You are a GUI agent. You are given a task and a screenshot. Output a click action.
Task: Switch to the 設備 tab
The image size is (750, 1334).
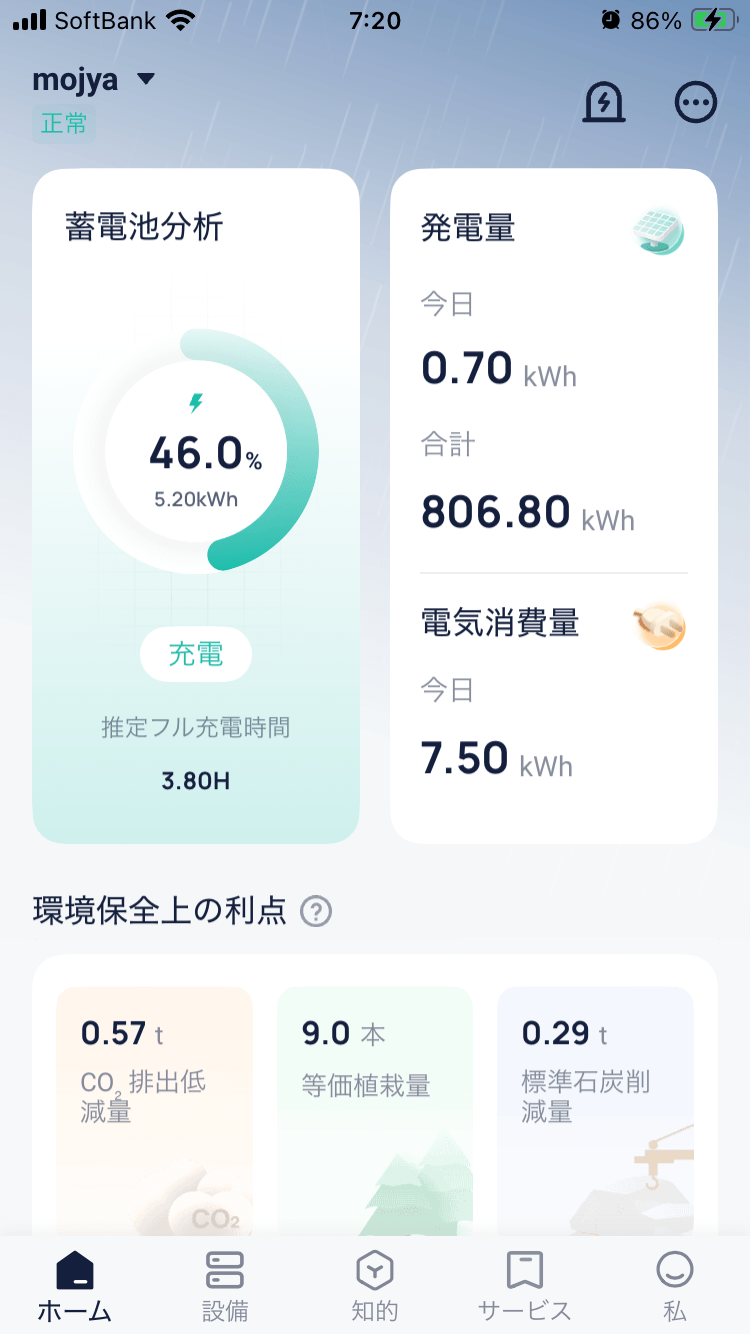225,1286
